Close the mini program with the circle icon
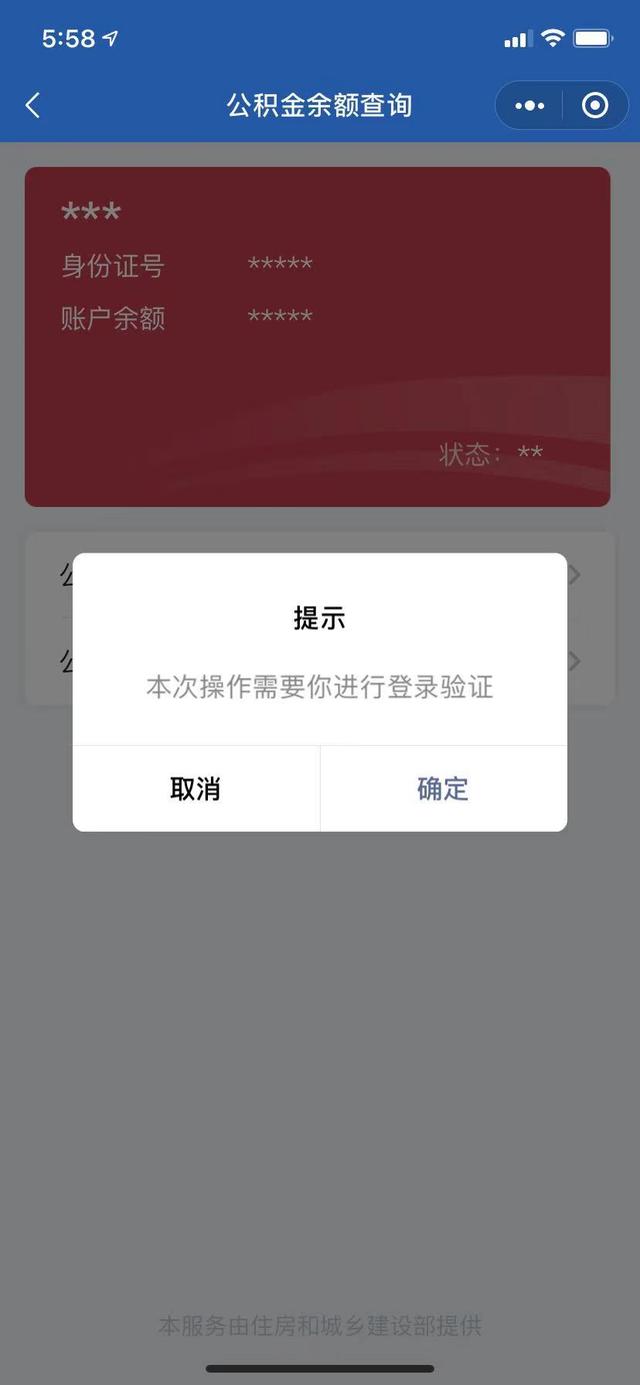The height and width of the screenshot is (1385, 640). tap(595, 105)
